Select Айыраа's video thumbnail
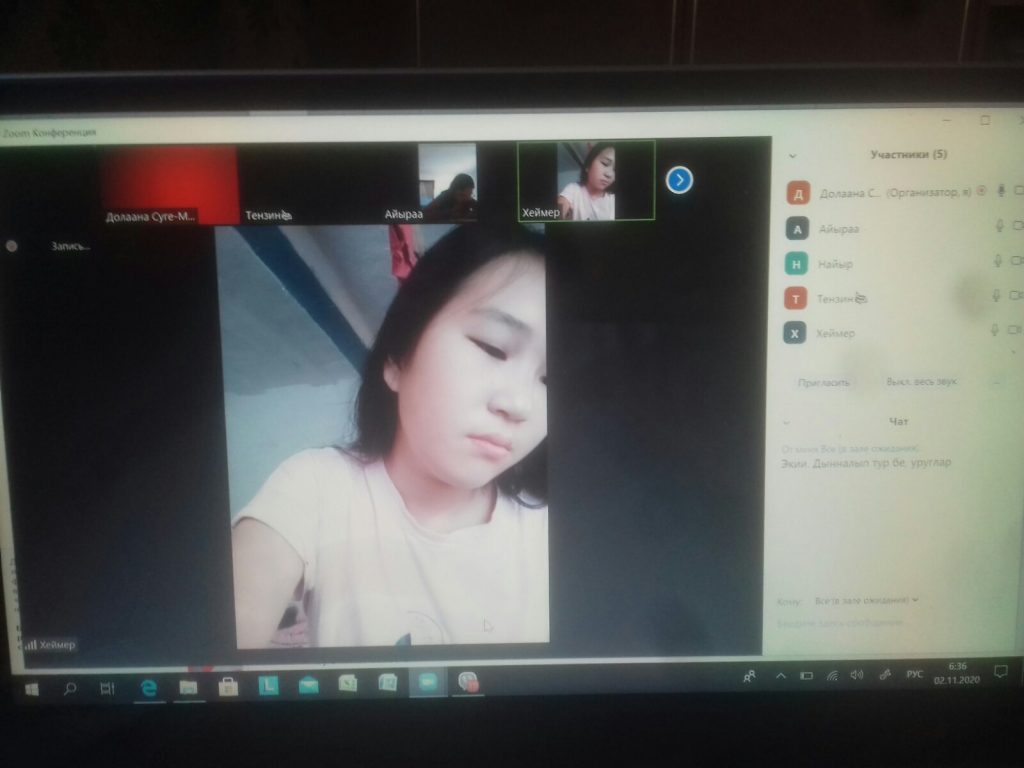The height and width of the screenshot is (768, 1024). (446, 182)
